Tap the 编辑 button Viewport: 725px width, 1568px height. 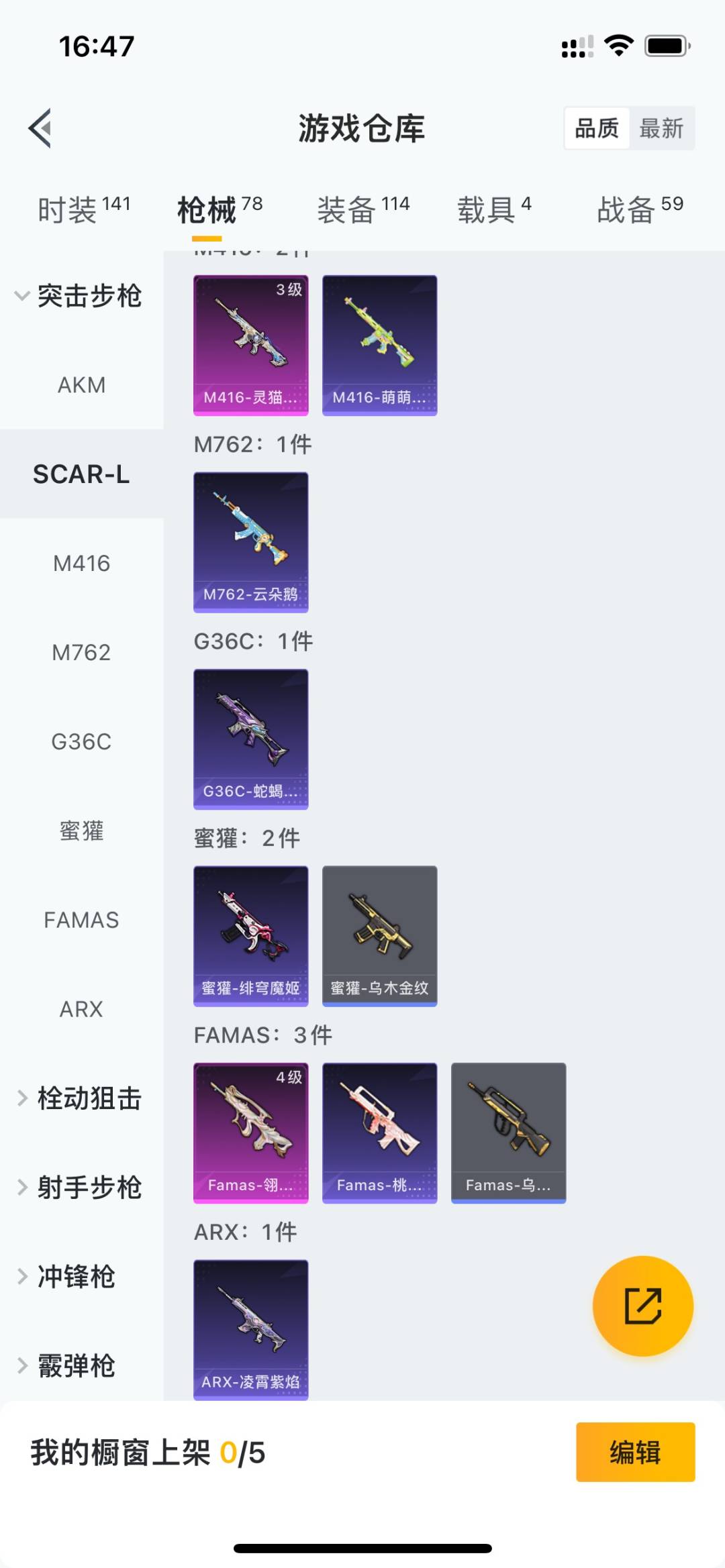pyautogui.click(x=635, y=1452)
